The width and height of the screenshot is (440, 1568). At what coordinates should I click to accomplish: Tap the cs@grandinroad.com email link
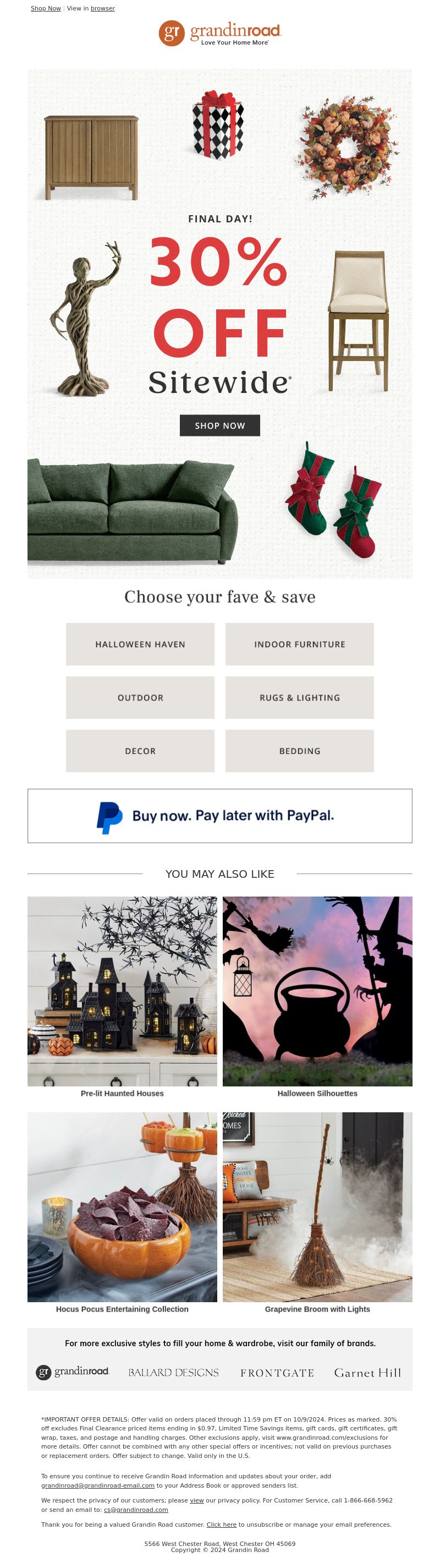click(136, 1509)
